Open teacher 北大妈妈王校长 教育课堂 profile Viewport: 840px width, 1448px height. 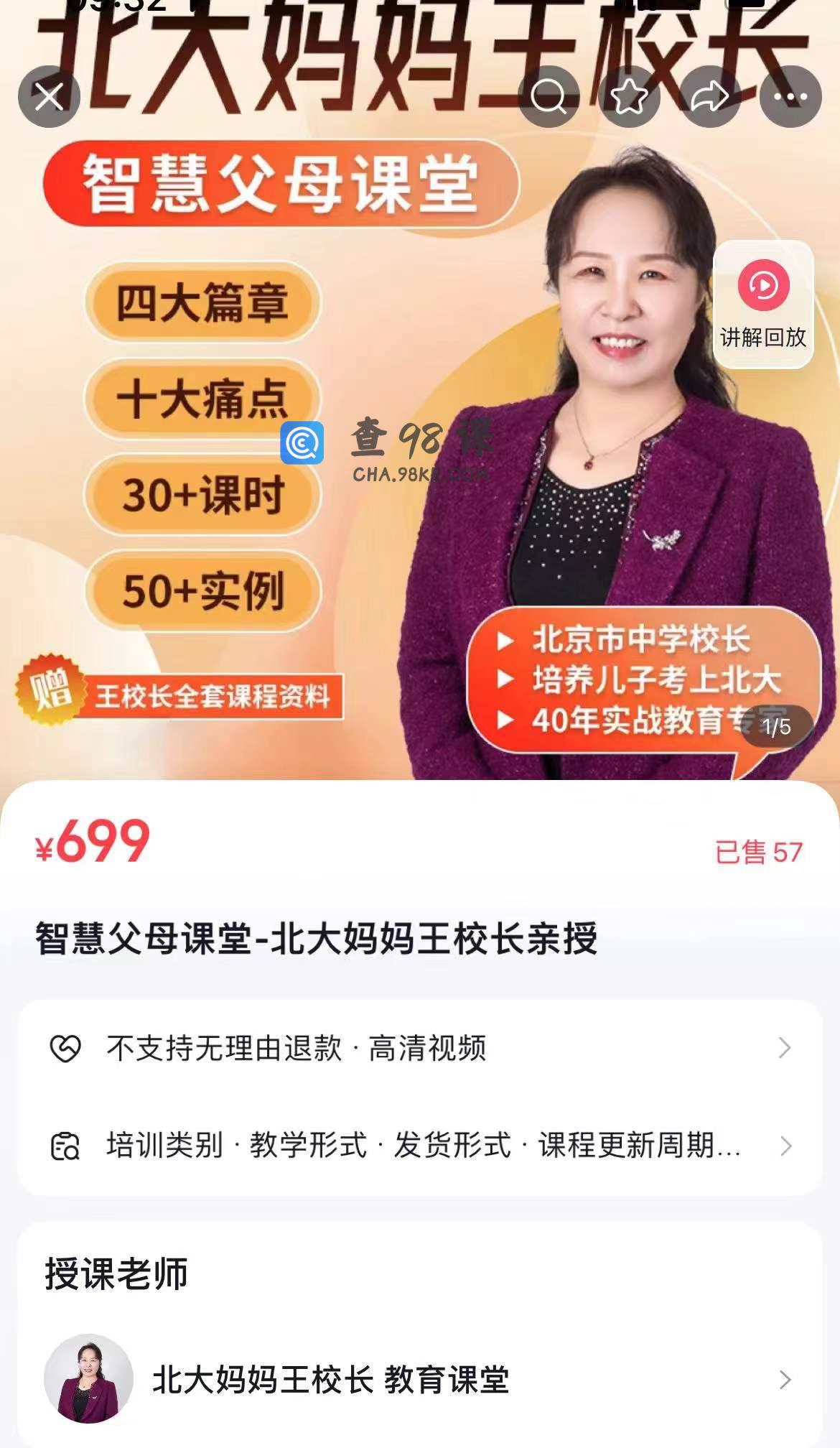419,1379
